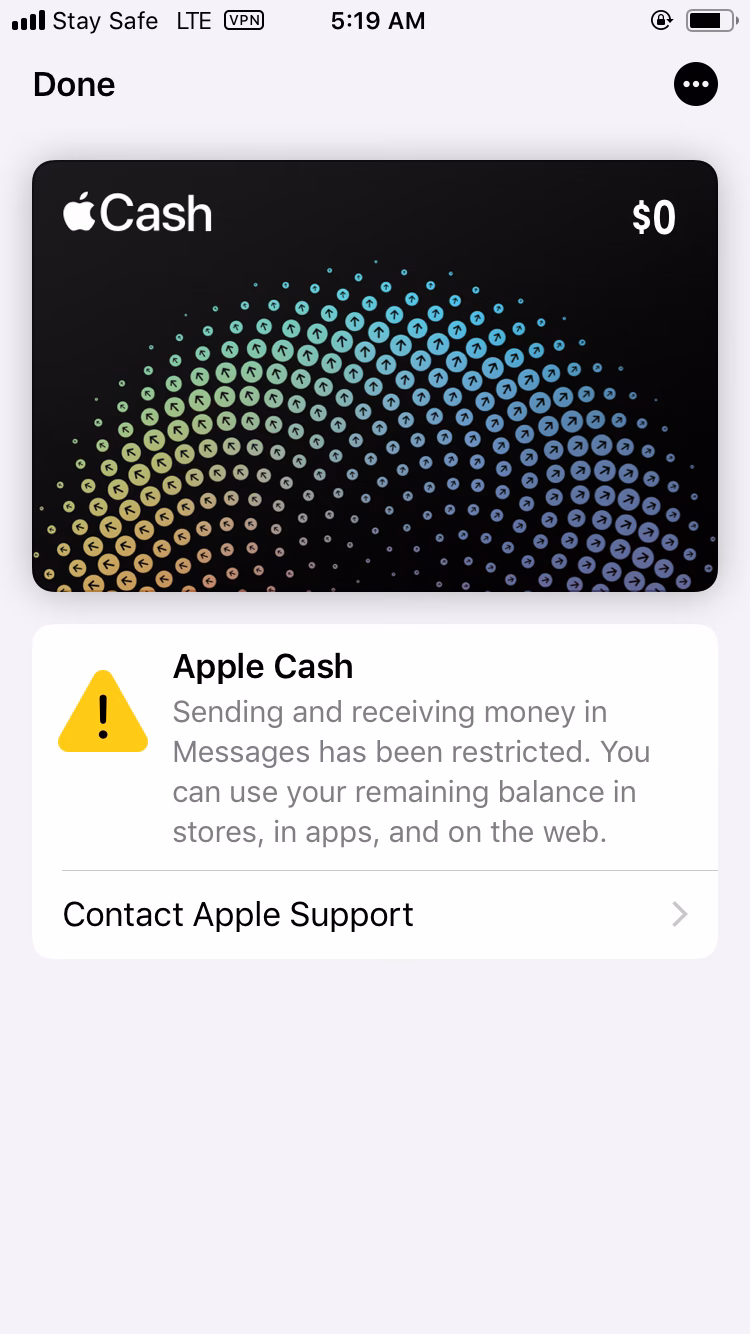Tap the Apple logo inside Cash branding
Viewport: 750px width, 1334px height.
pos(78,212)
